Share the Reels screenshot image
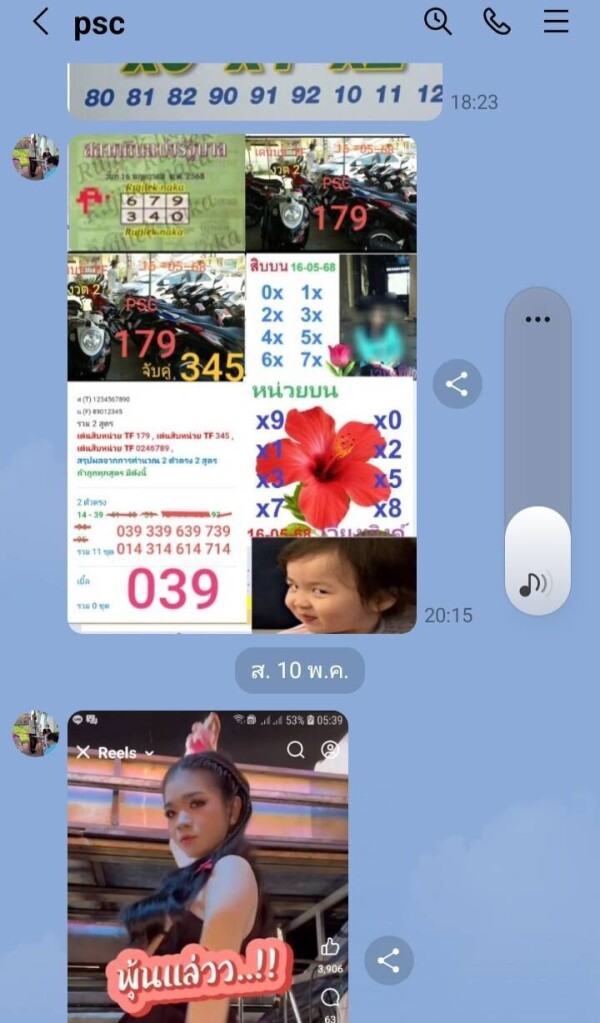 tap(389, 960)
